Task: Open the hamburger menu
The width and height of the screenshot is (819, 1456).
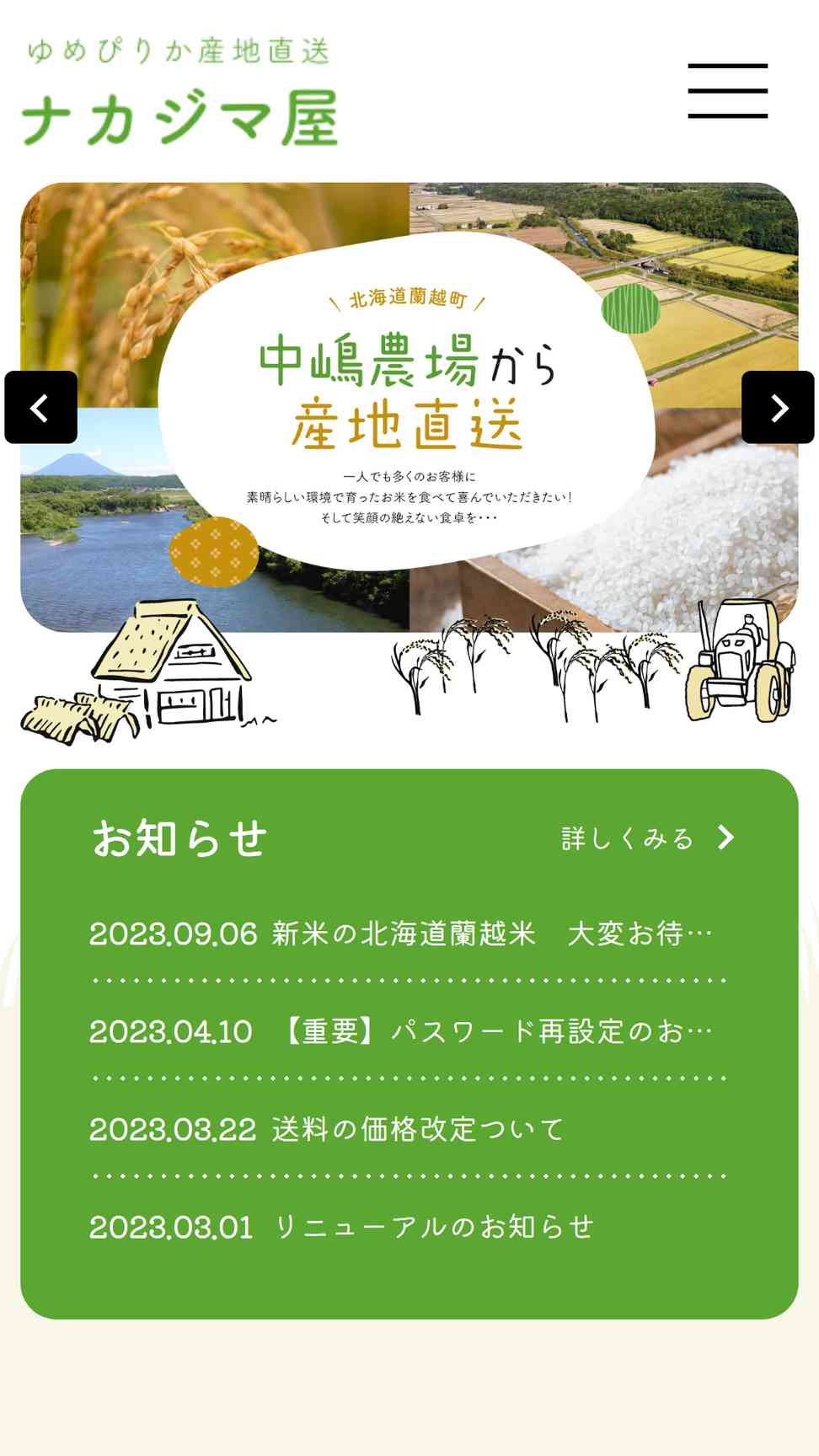Action: 727,91
